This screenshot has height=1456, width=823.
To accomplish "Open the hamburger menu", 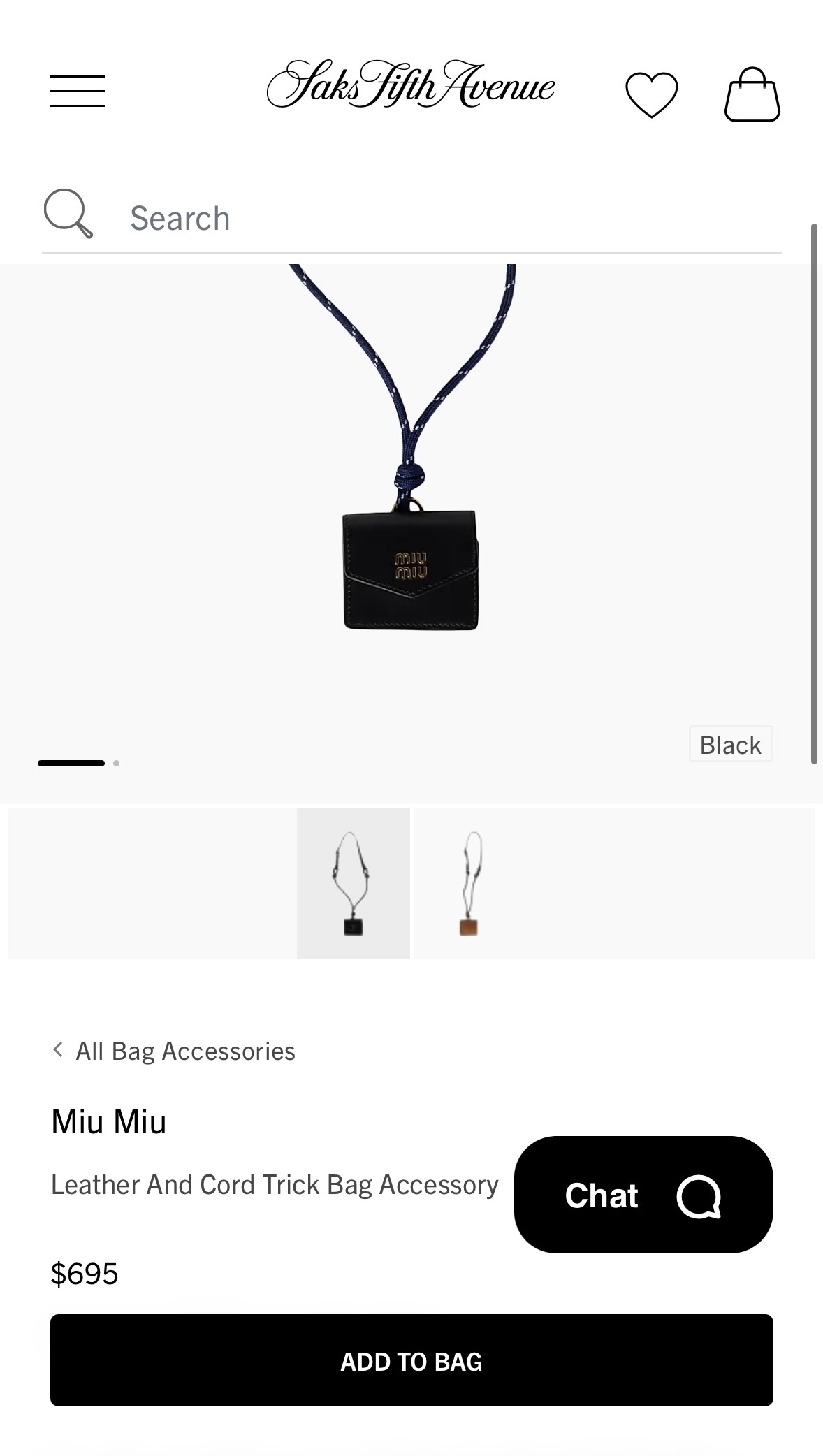I will click(x=78, y=92).
